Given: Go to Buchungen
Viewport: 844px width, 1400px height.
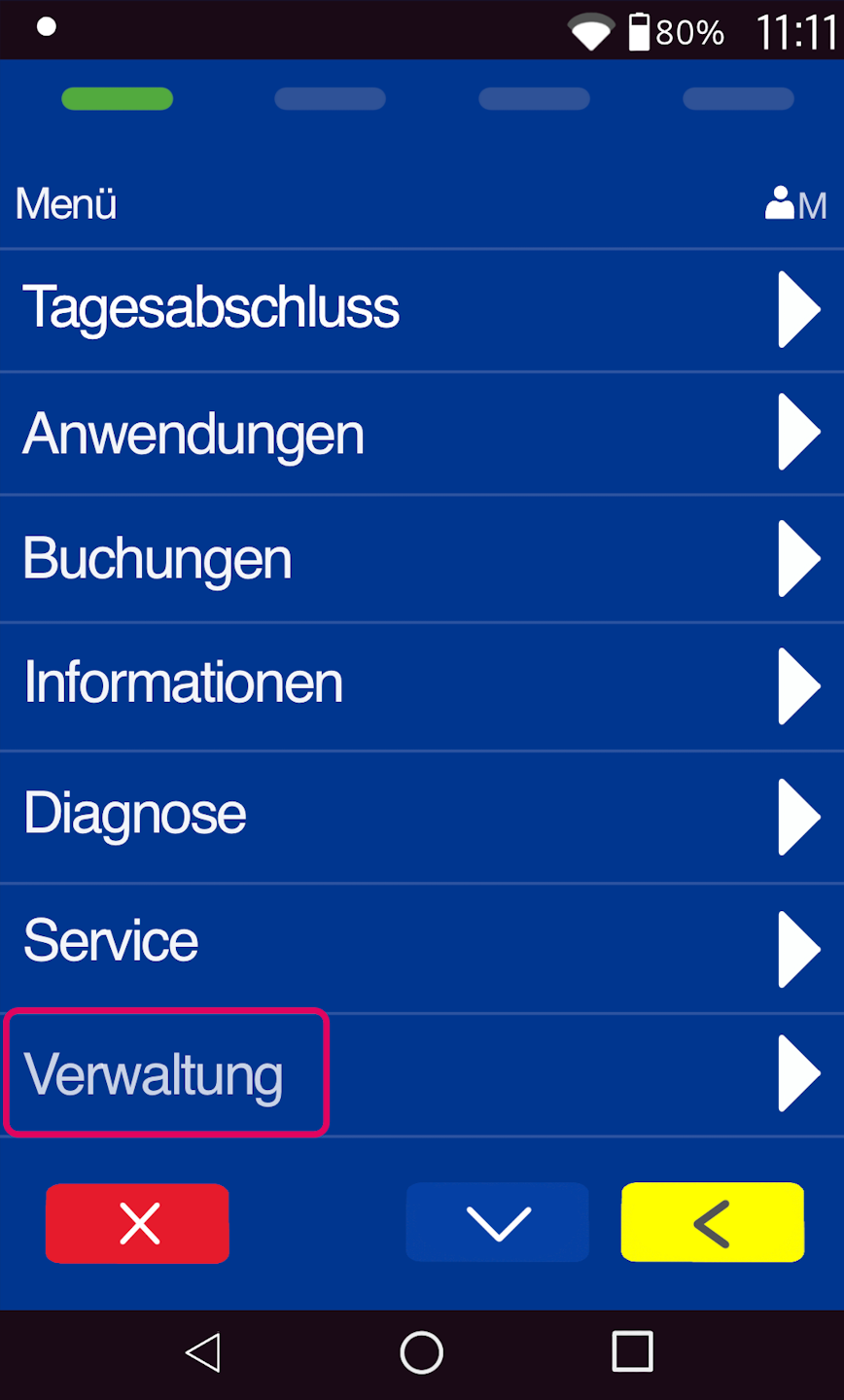Looking at the screenshot, I should [421, 559].
